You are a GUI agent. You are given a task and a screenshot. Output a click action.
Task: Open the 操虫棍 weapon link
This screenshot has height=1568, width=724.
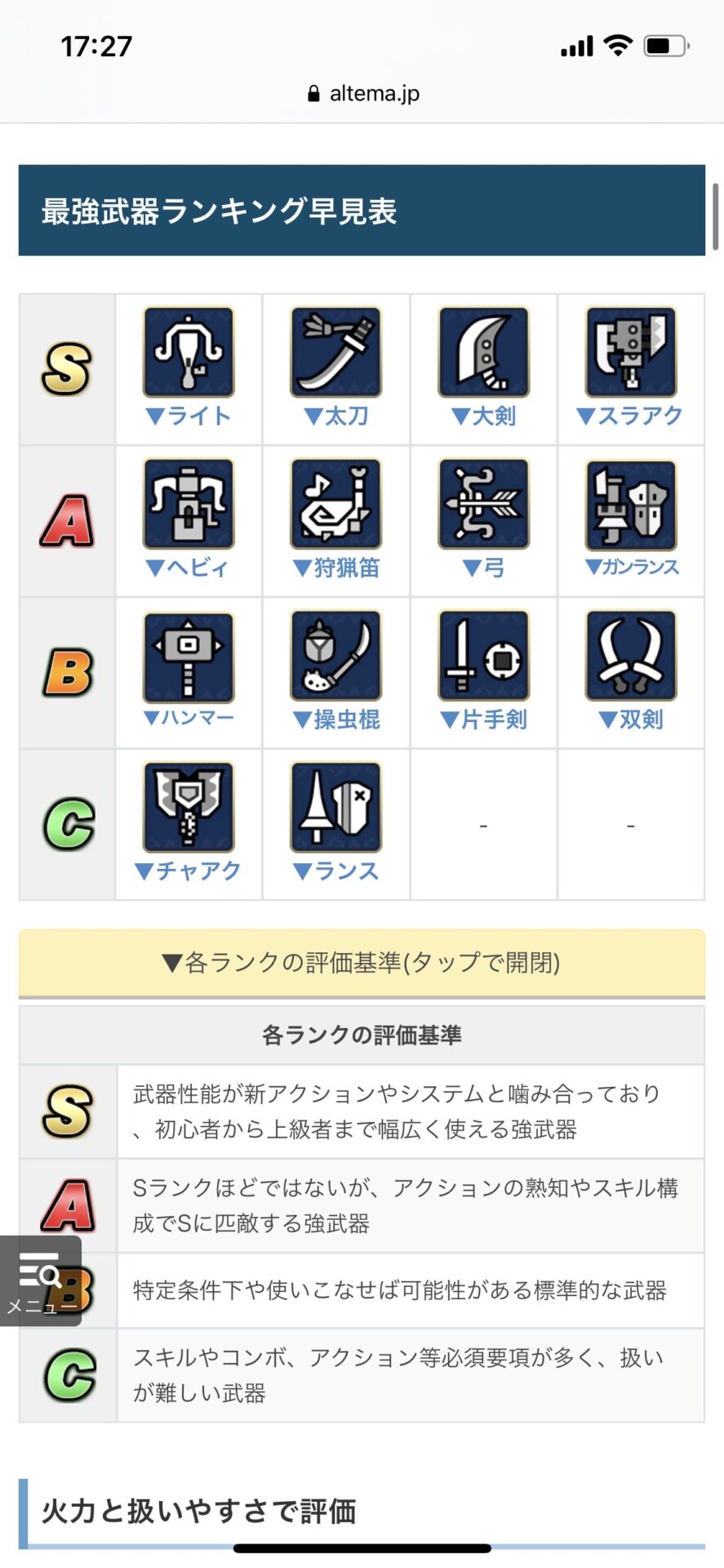click(336, 719)
